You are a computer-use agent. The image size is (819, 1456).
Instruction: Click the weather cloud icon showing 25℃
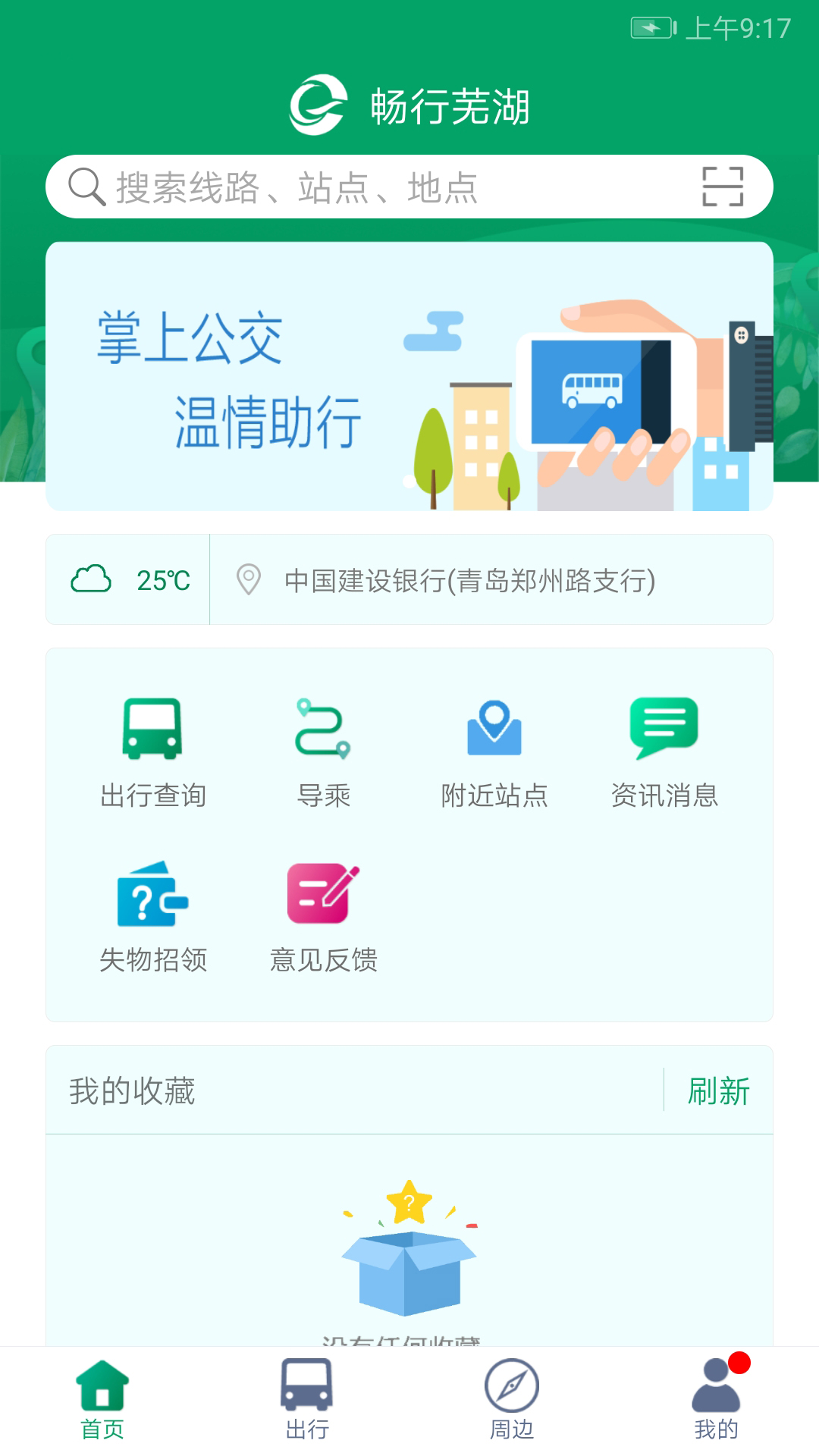click(x=91, y=579)
